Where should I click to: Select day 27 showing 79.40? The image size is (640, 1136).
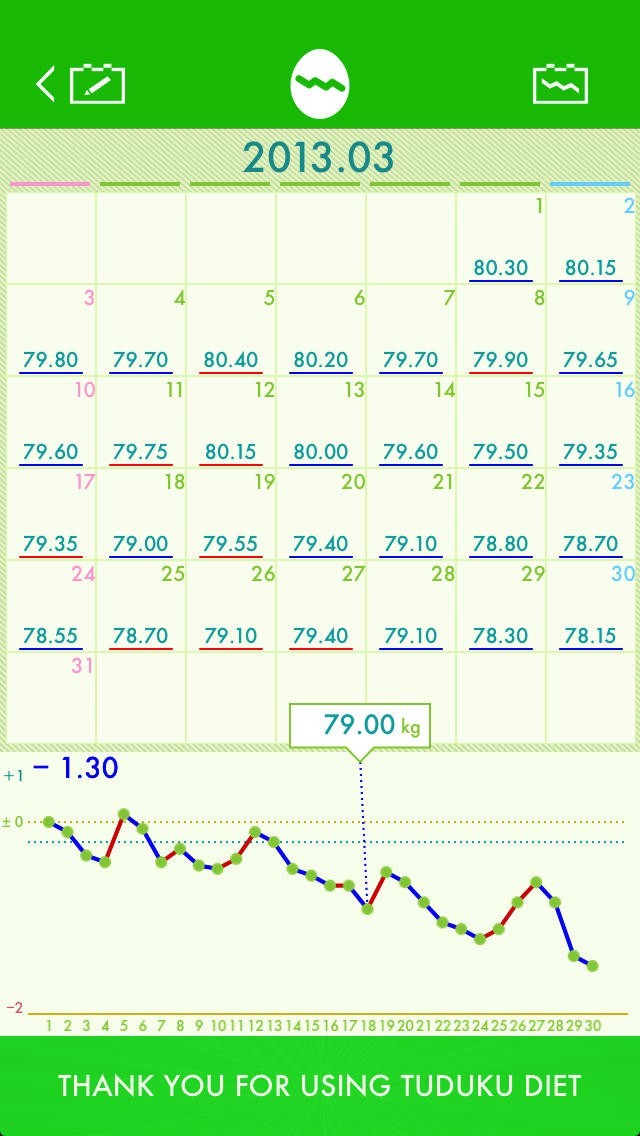[x=321, y=608]
